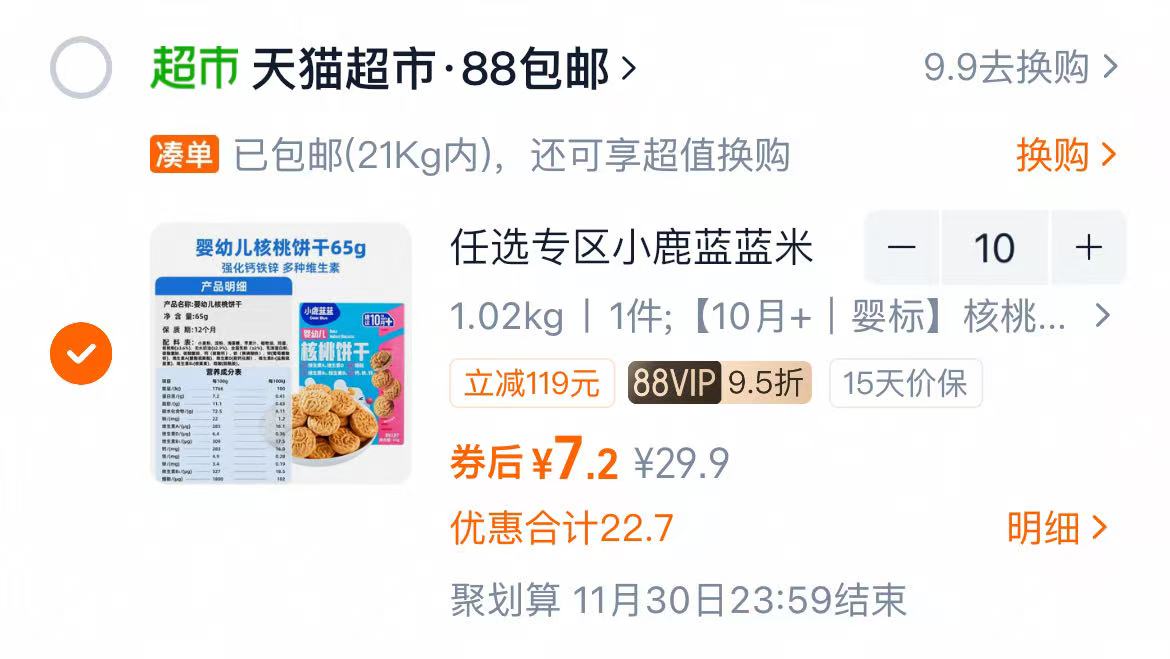Viewport: 1170px width, 659px height.
Task: Open the 9.9去换购 offer
Action: 1020,68
